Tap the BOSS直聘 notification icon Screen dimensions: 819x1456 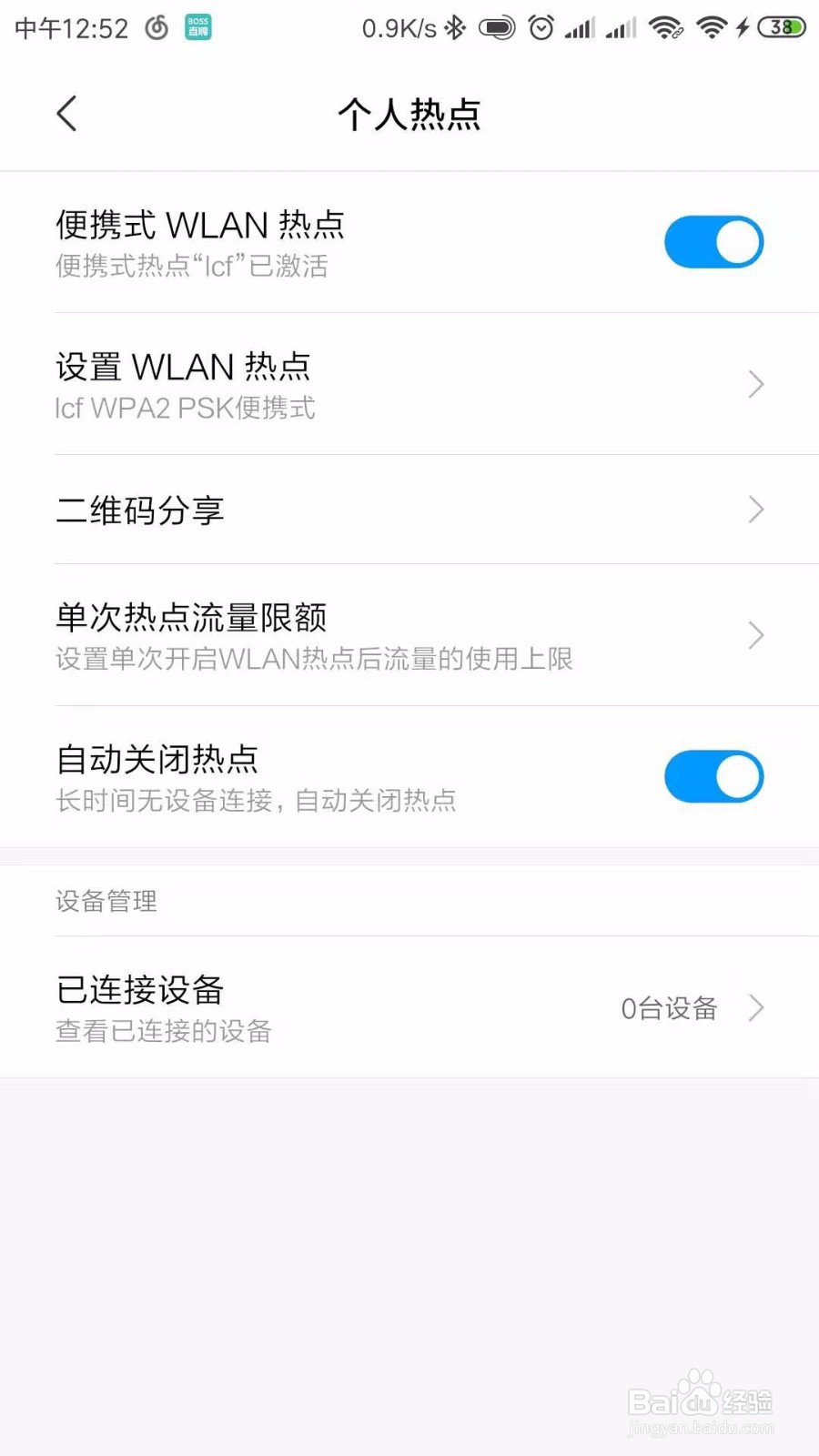click(197, 27)
